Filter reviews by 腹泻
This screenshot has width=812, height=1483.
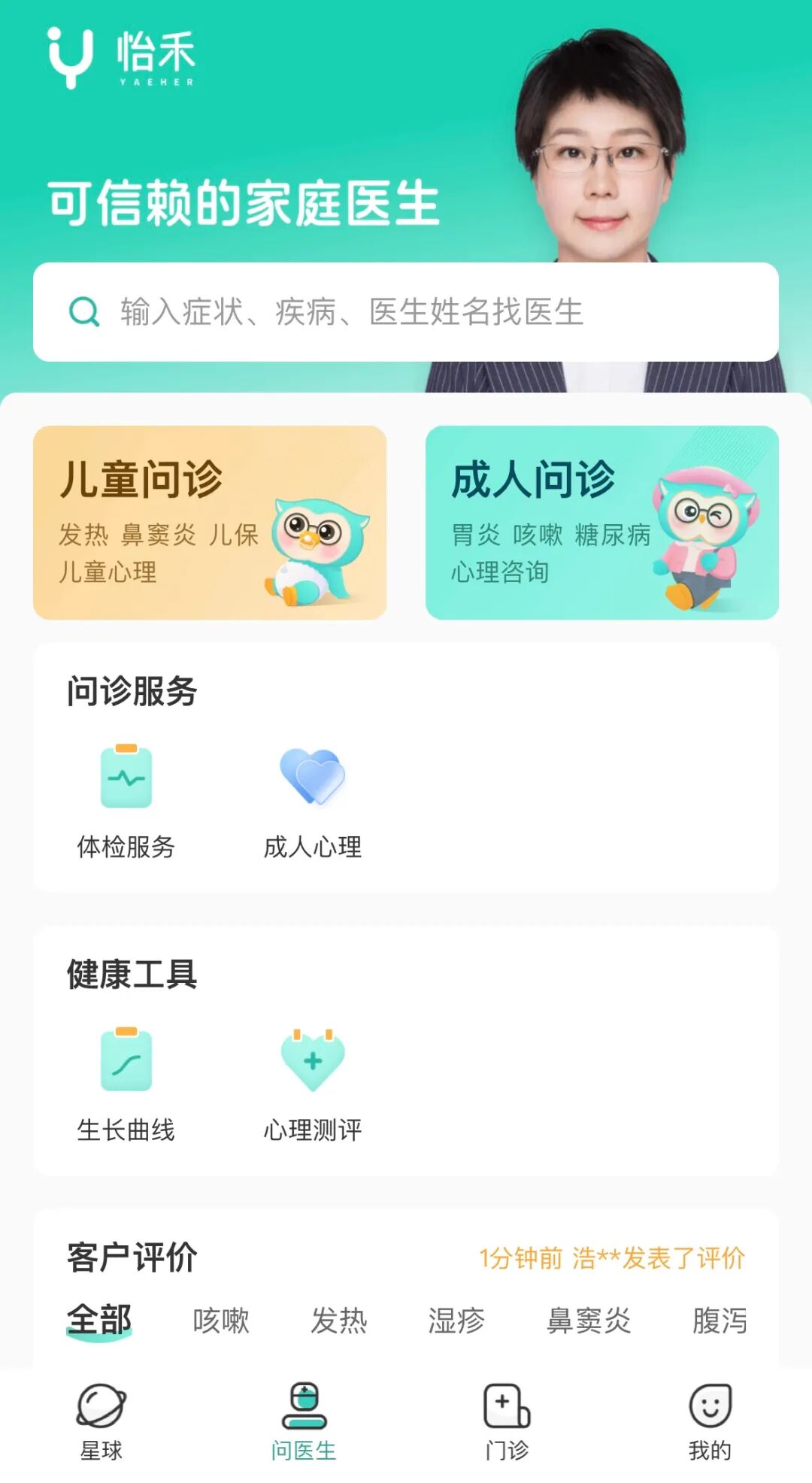point(720,1321)
